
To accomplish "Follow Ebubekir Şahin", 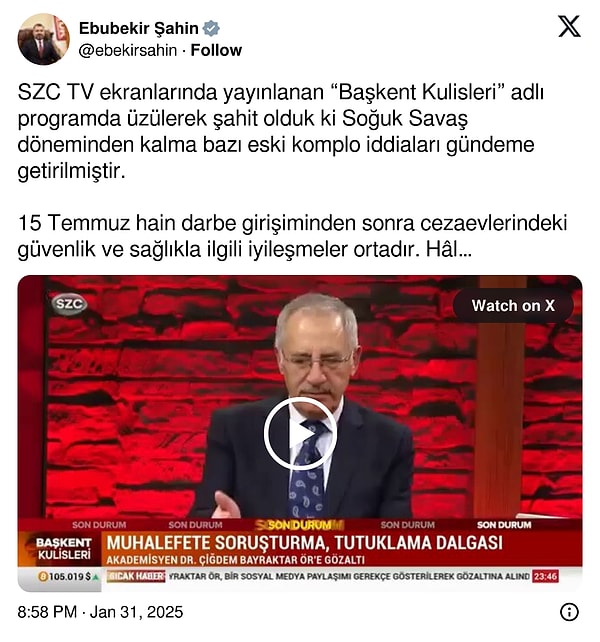I will 218,50.
